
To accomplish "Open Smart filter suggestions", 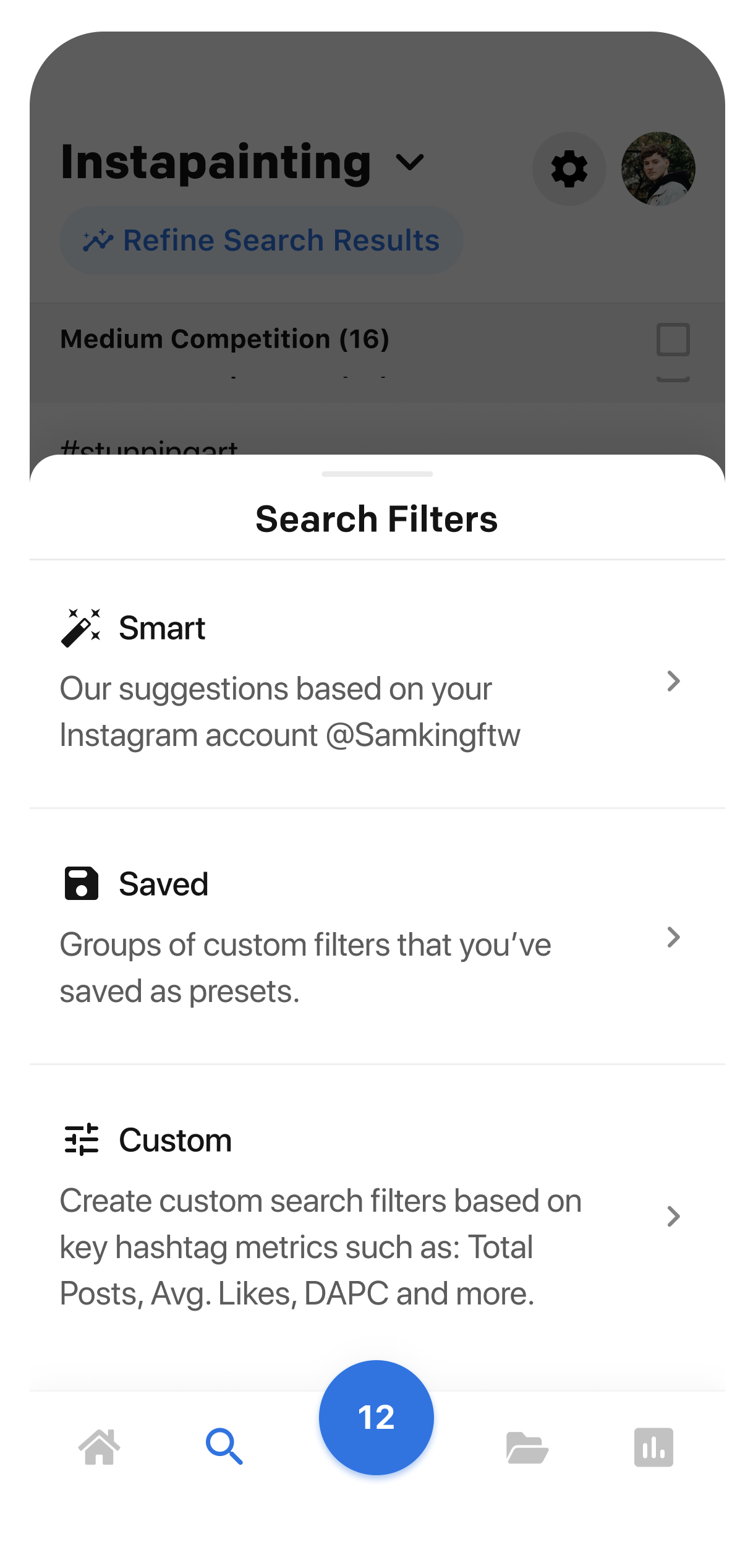I will pos(376,683).
